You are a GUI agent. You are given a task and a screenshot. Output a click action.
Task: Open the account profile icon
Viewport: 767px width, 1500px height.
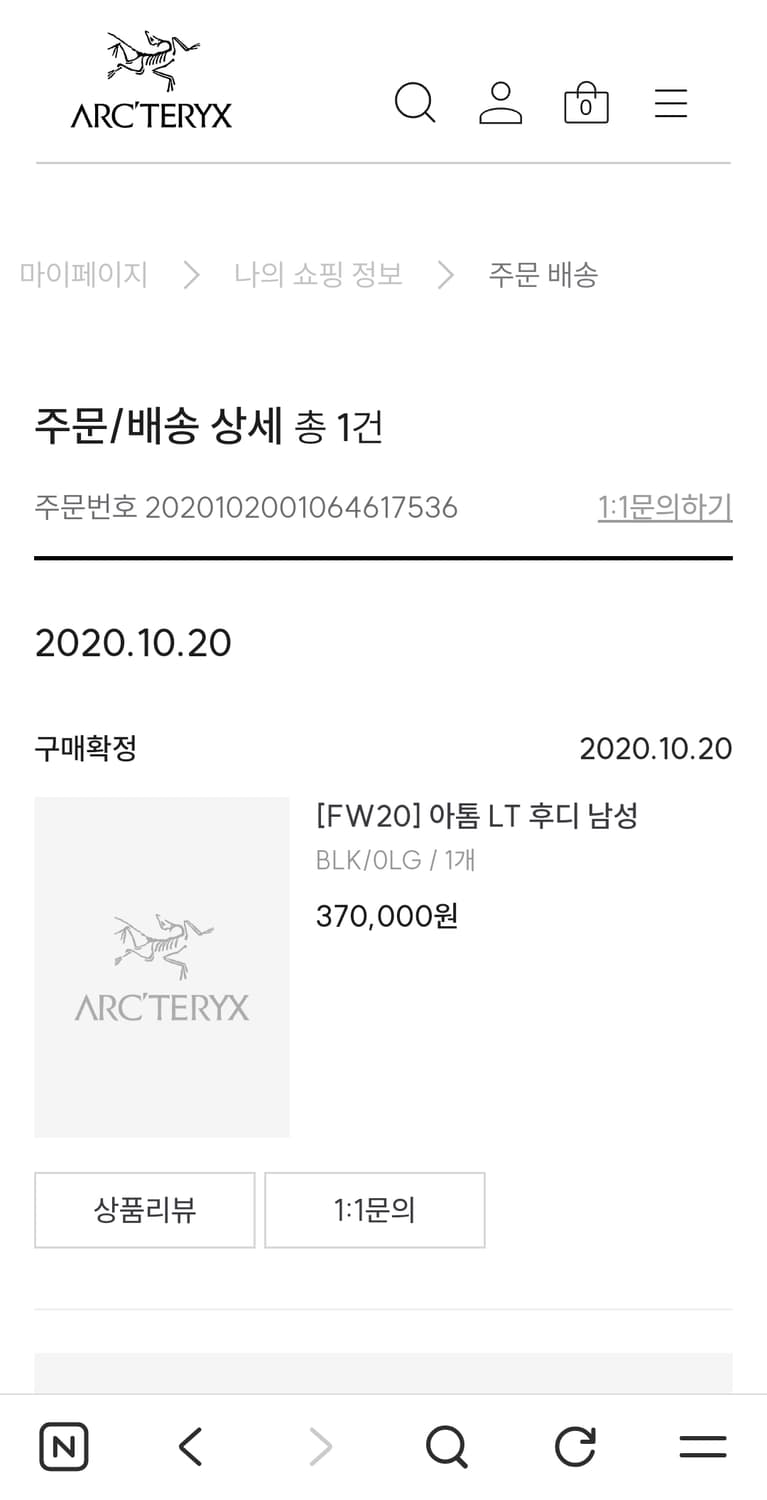pos(500,104)
